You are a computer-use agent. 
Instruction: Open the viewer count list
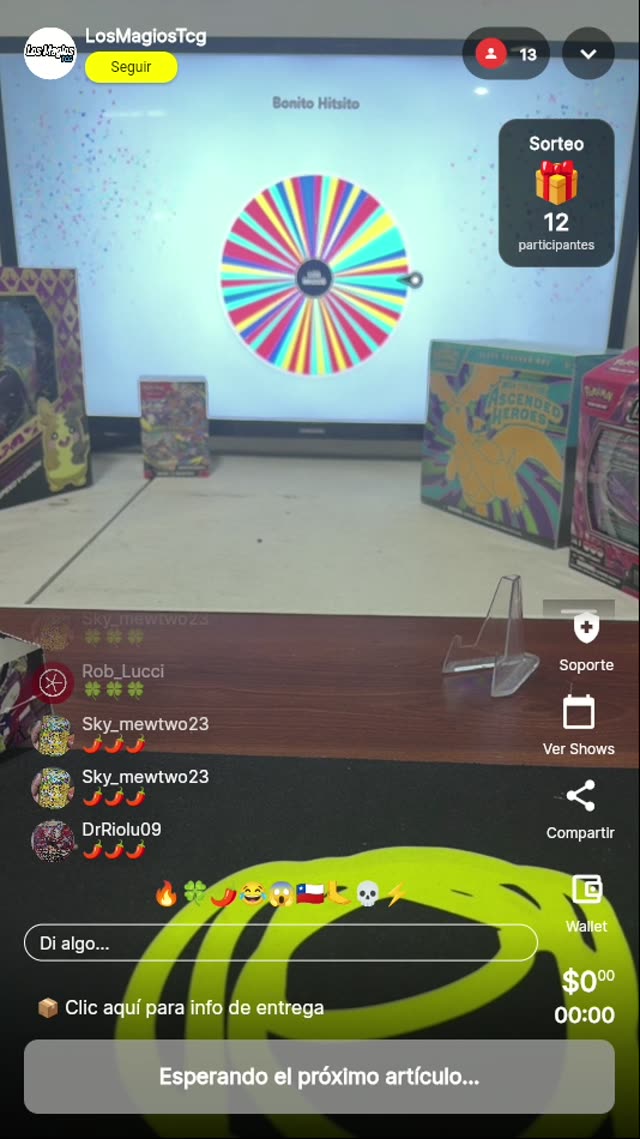506,54
